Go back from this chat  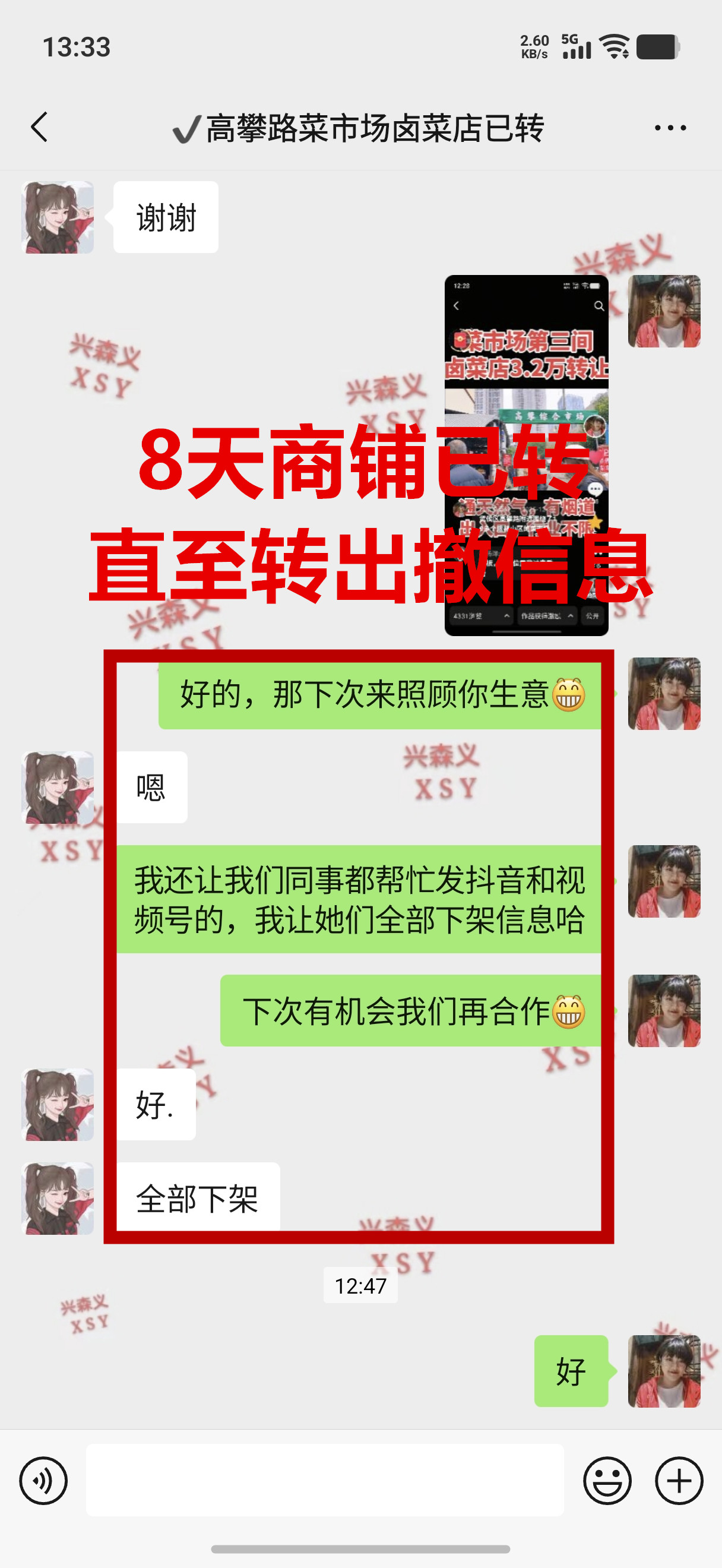40,127
